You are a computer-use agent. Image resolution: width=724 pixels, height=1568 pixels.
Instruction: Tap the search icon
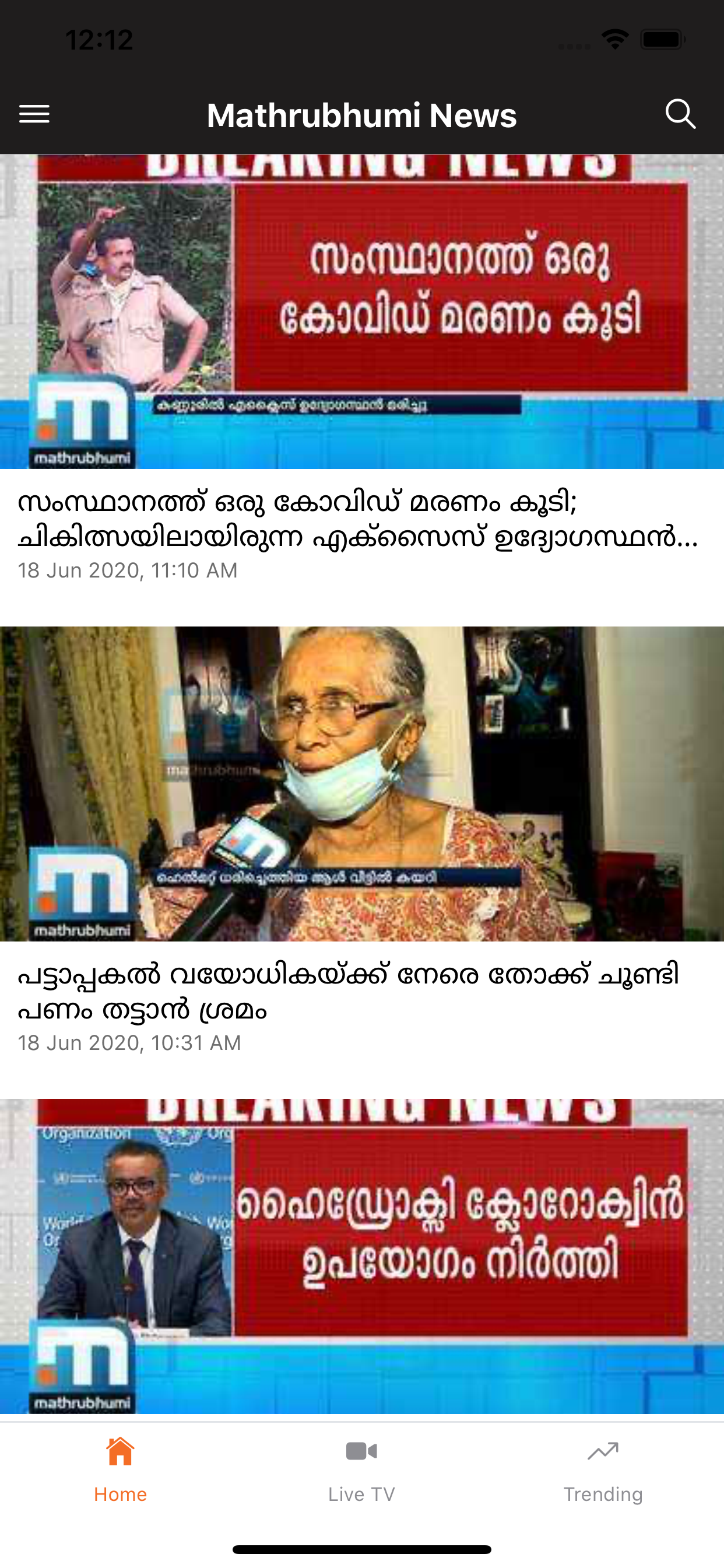pyautogui.click(x=681, y=114)
